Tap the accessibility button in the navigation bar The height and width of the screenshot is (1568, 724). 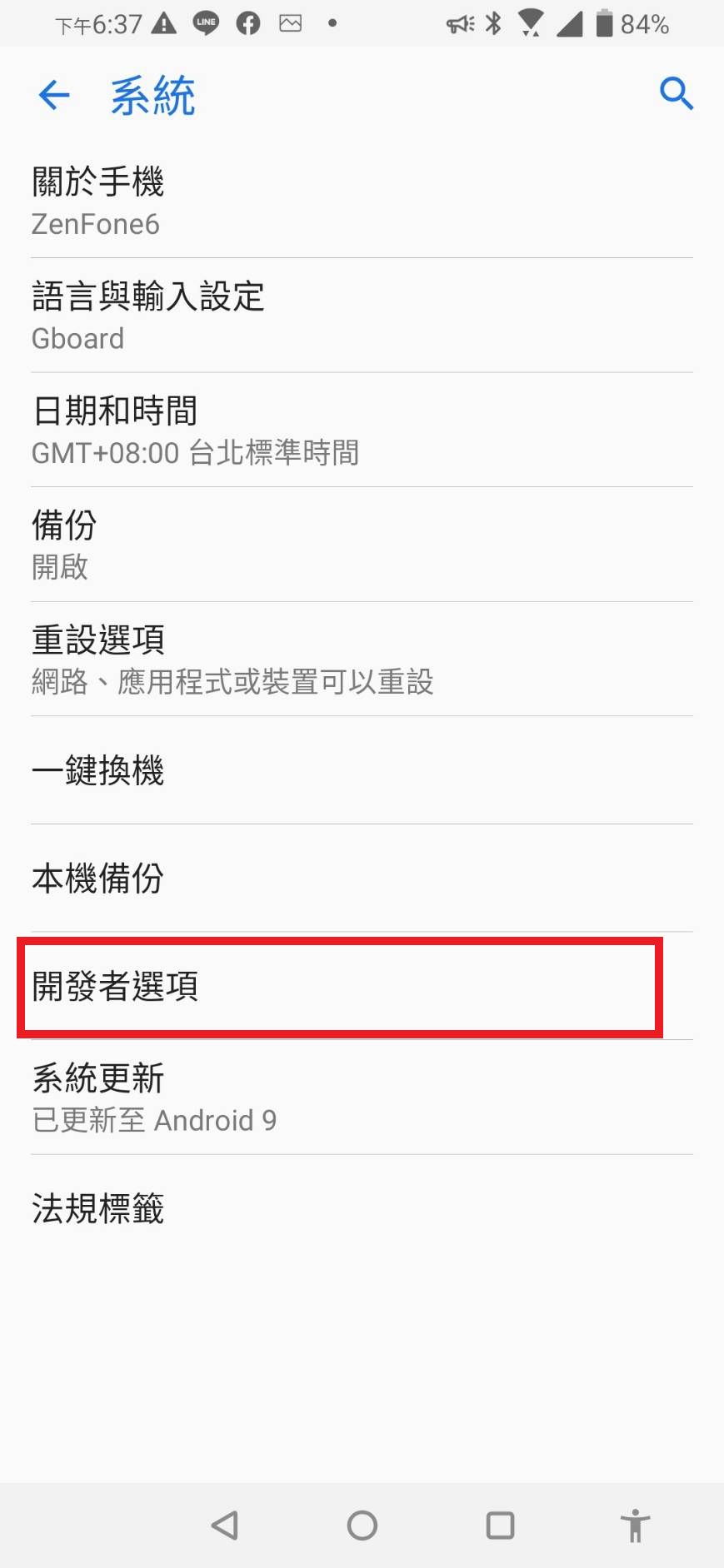tap(635, 1526)
